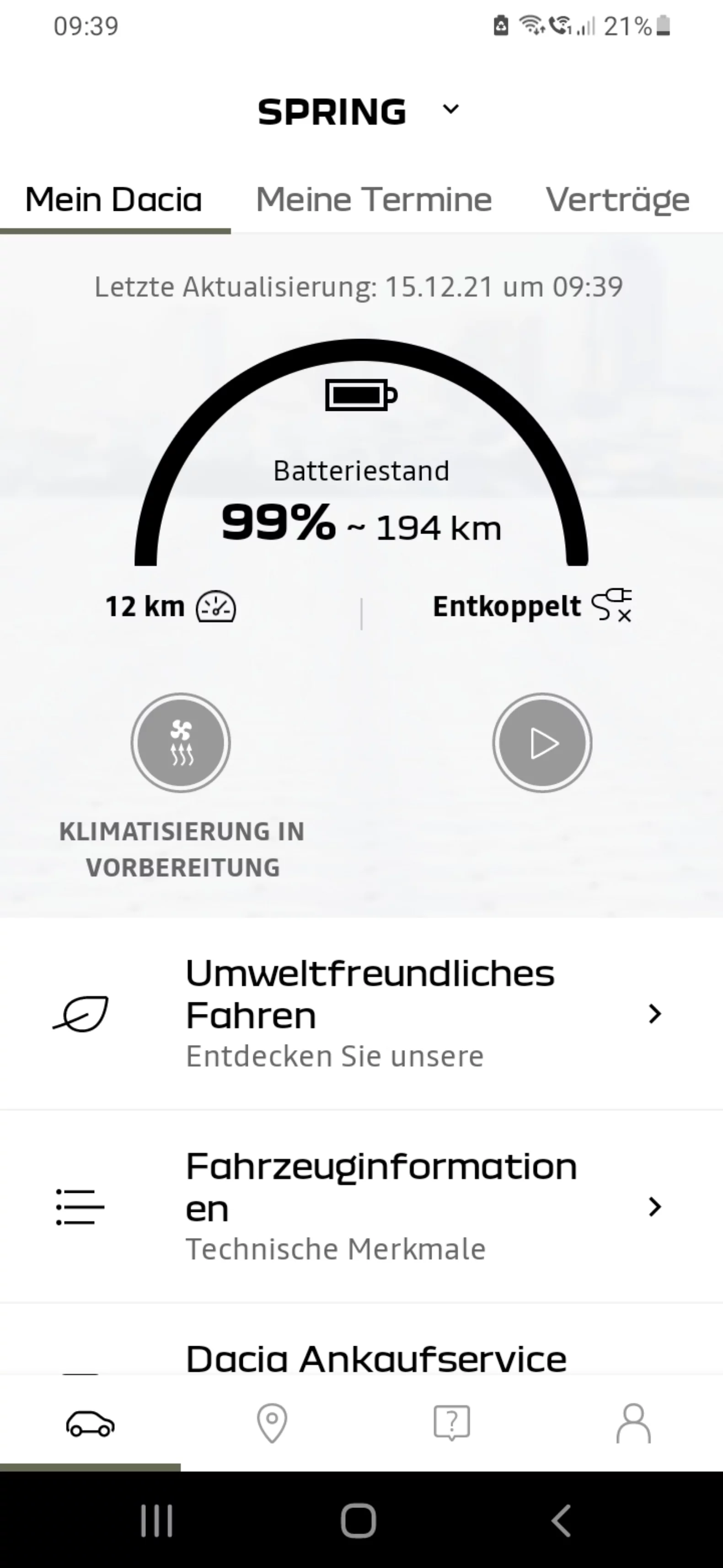Select the Mein Dacia tab
The image size is (723, 1568).
[x=114, y=199]
